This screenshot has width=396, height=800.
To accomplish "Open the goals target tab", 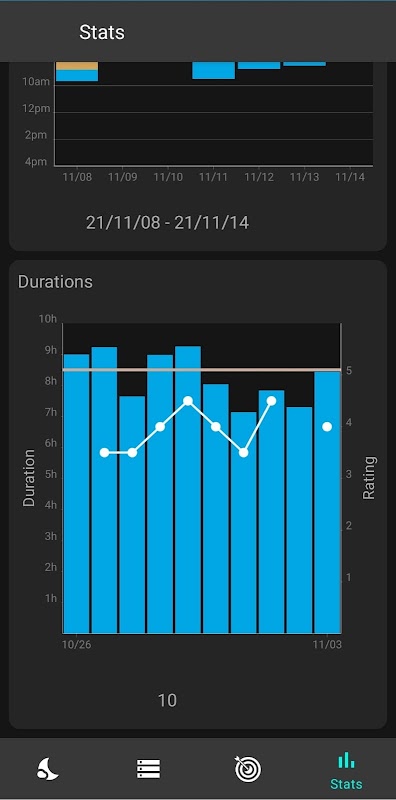I will tap(248, 768).
